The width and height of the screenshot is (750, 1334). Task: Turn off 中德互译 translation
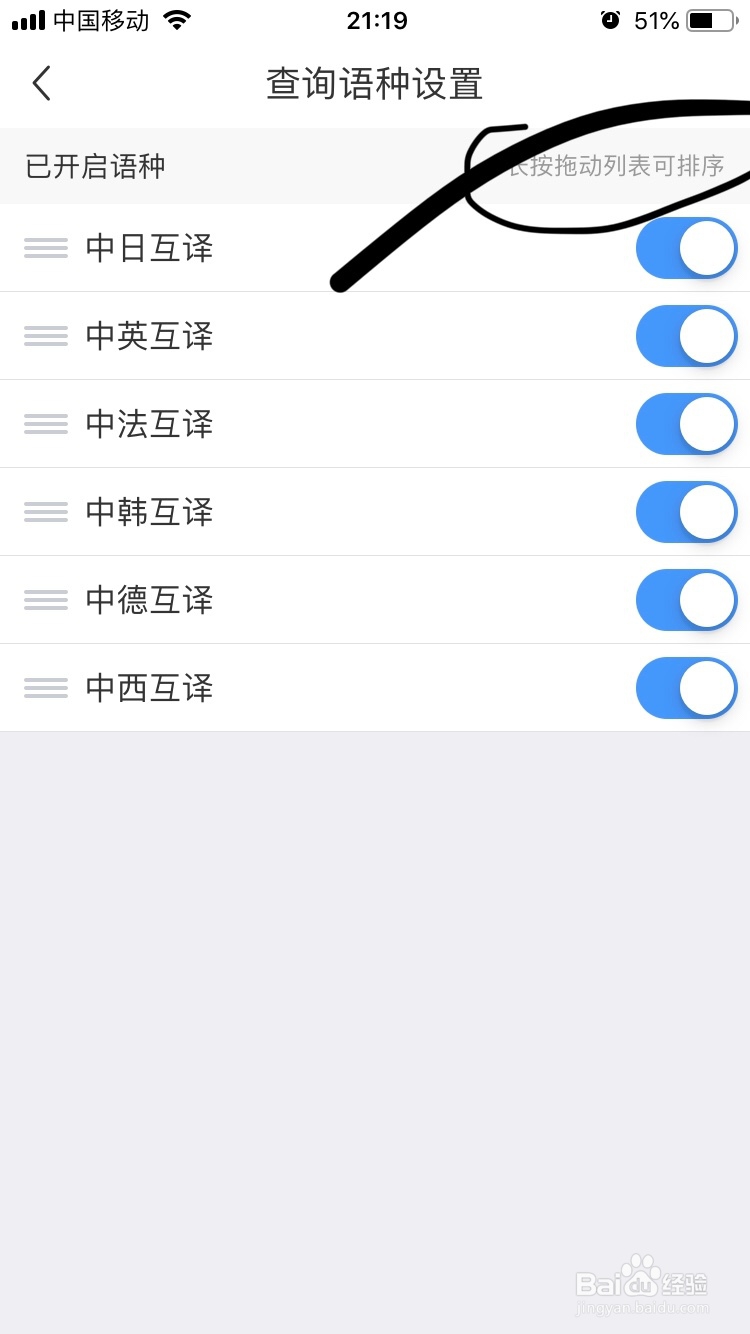point(687,600)
